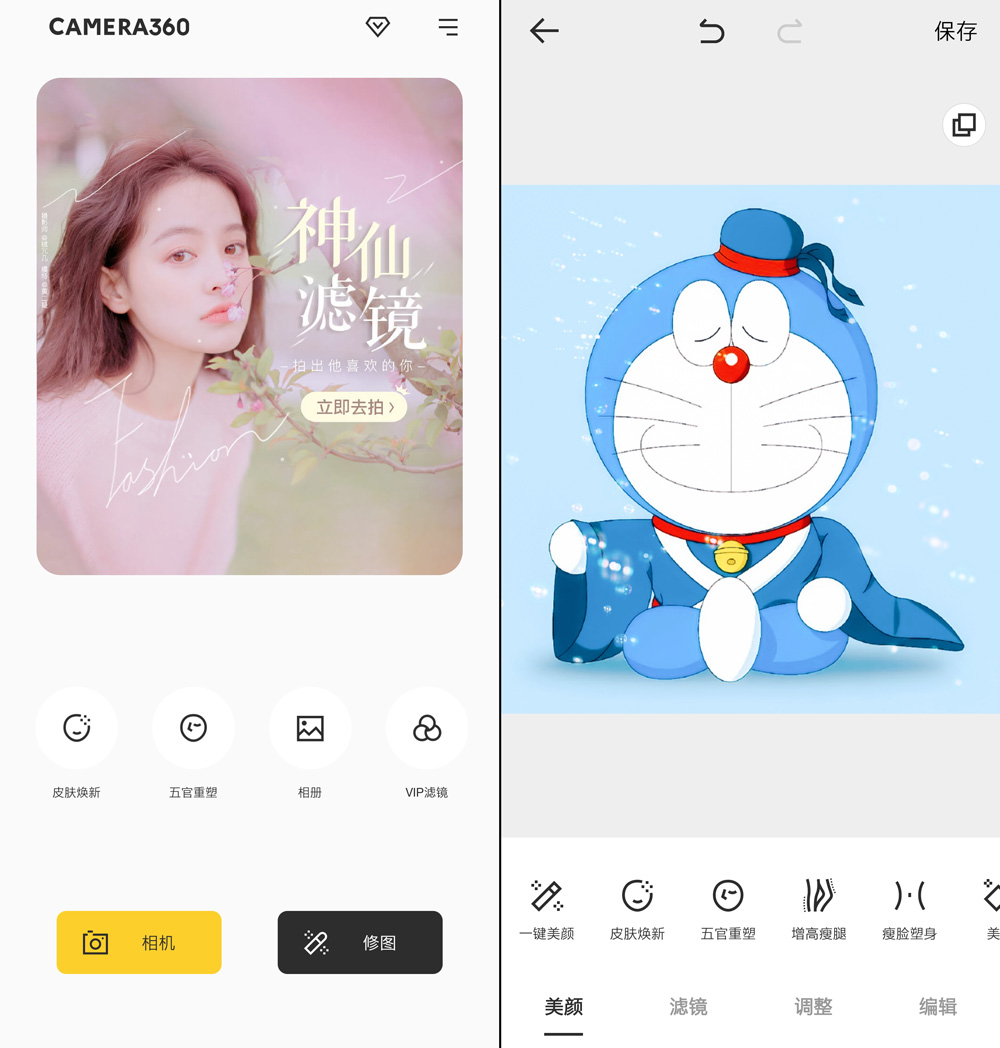Open the VIP diamond icon

[x=378, y=28]
